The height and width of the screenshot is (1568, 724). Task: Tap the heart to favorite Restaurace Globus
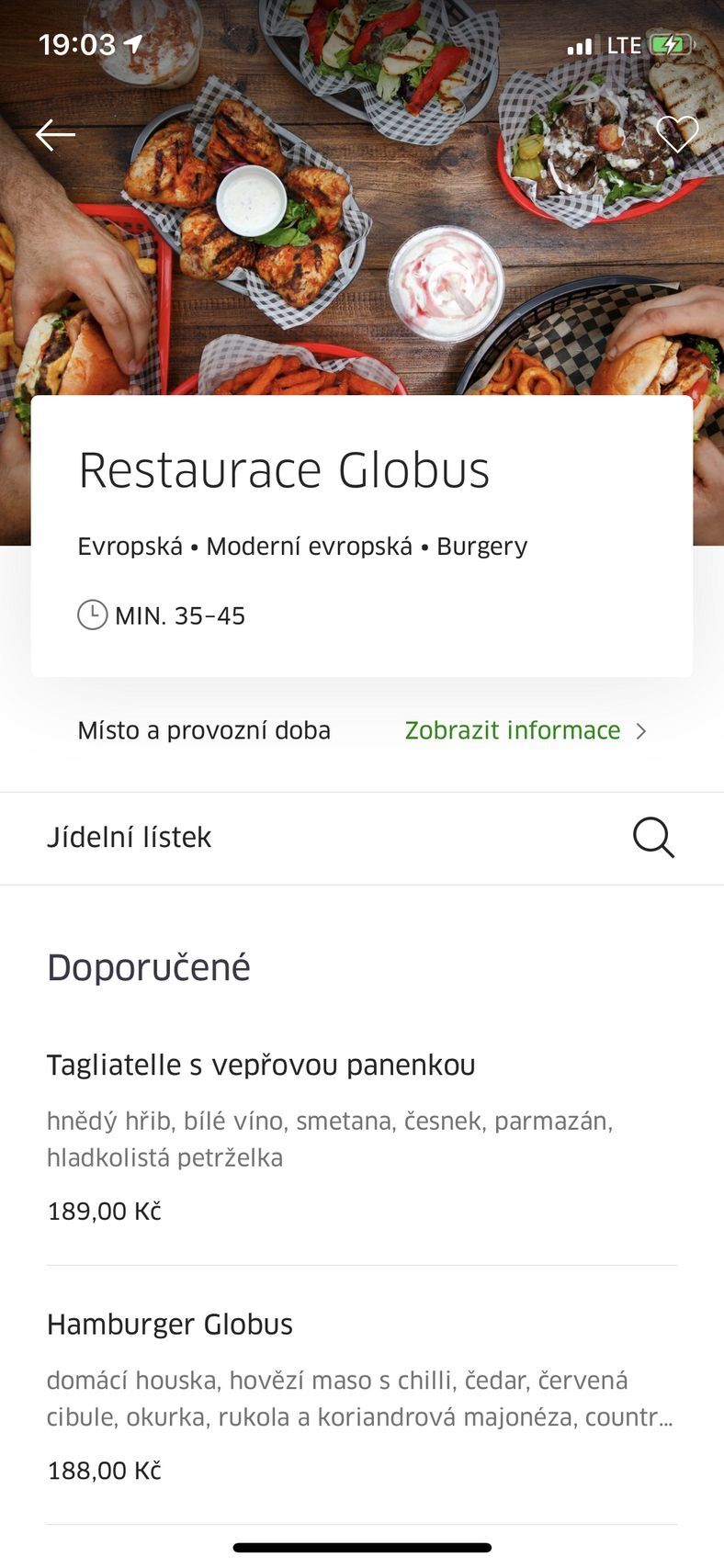(x=677, y=136)
